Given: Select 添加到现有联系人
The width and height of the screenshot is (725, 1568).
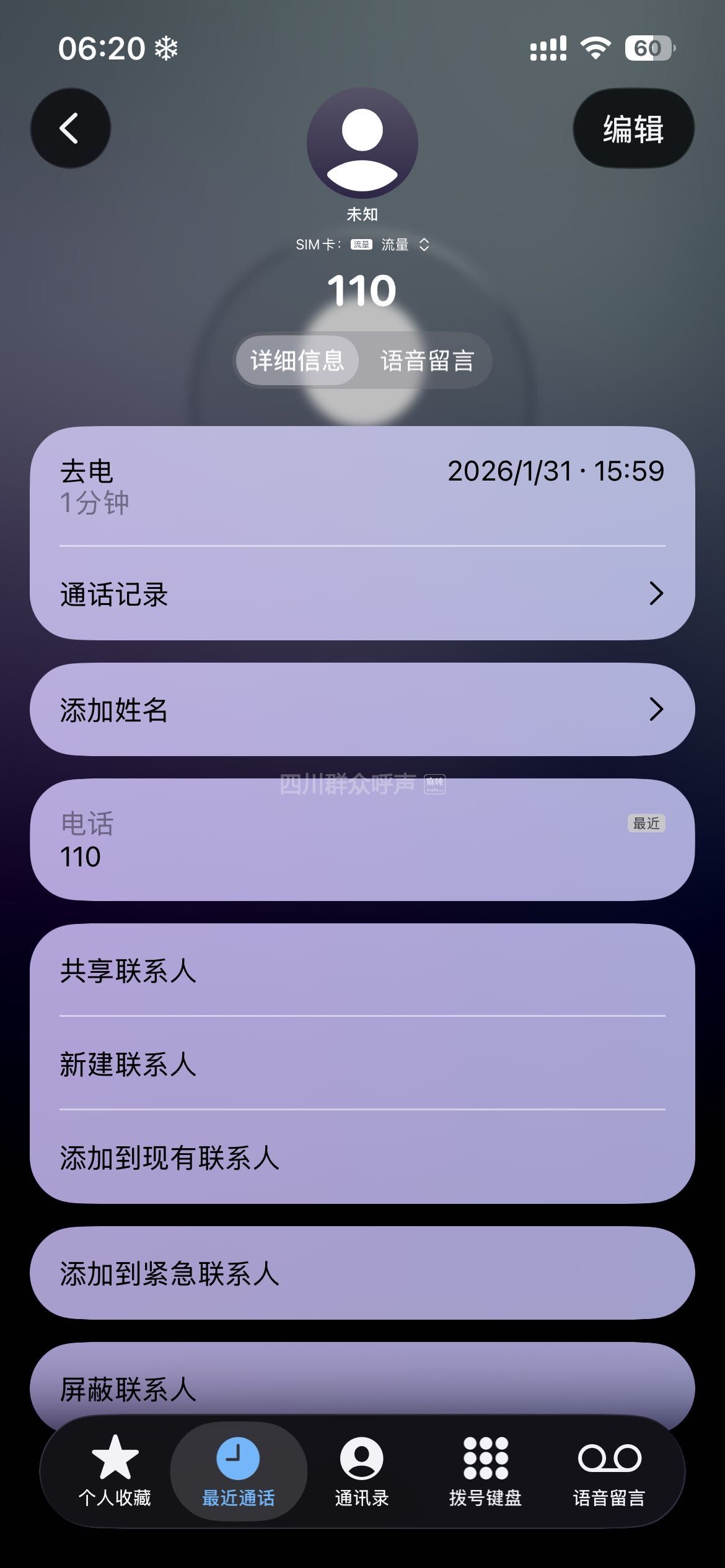Looking at the screenshot, I should 362,1157.
